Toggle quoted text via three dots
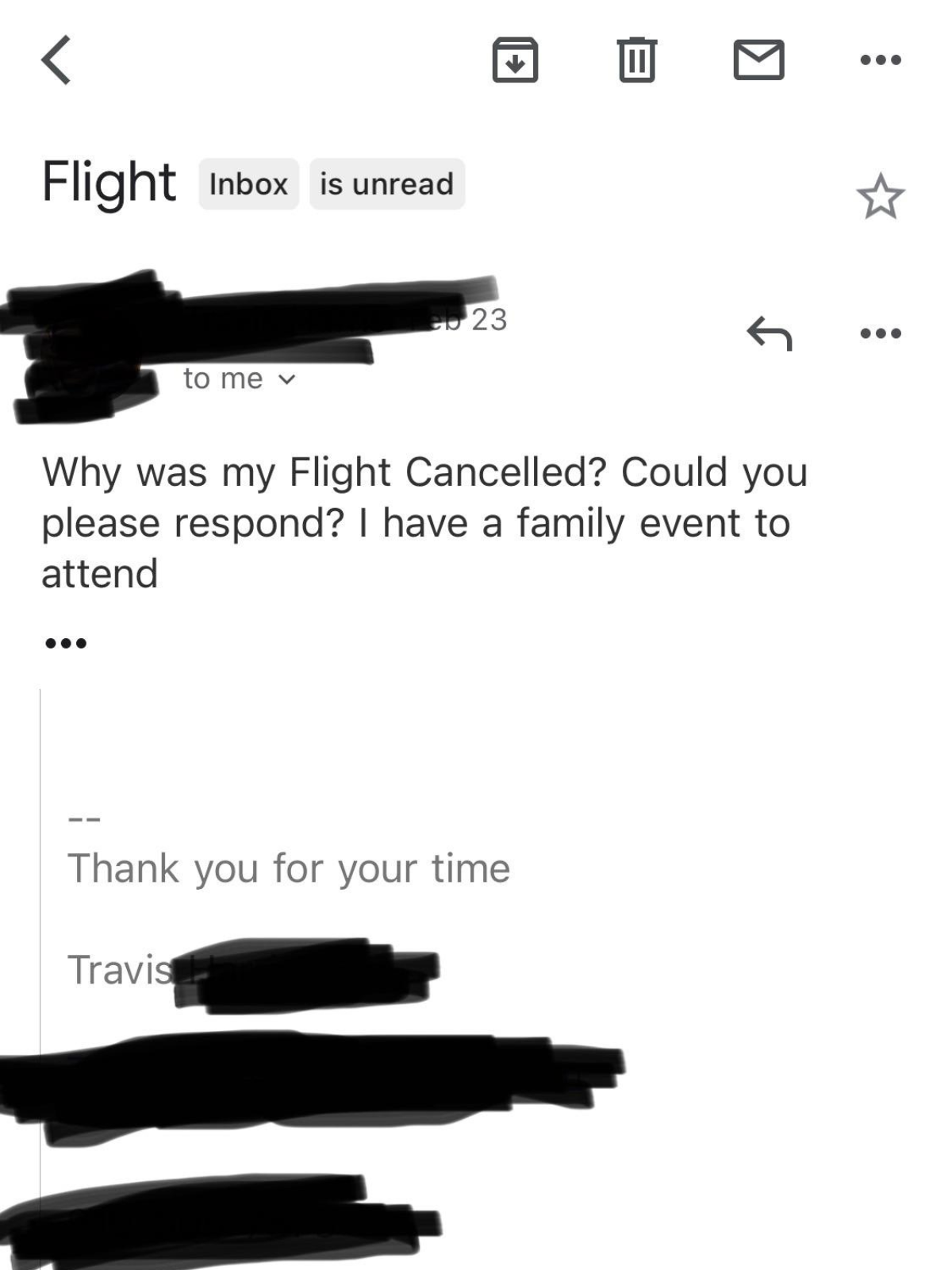952x1270 pixels. pos(66,642)
